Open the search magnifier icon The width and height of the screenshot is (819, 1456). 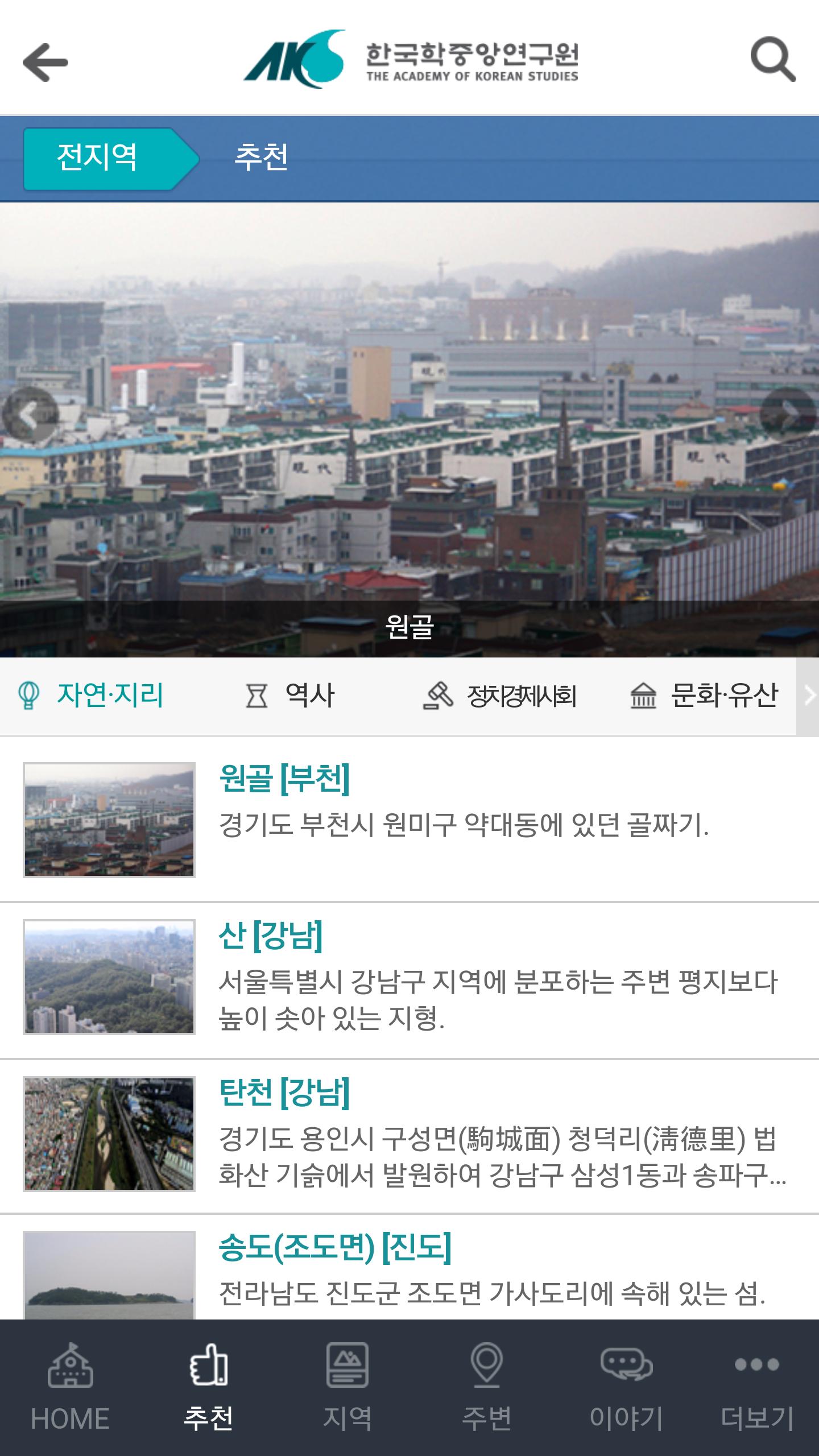pos(772,59)
